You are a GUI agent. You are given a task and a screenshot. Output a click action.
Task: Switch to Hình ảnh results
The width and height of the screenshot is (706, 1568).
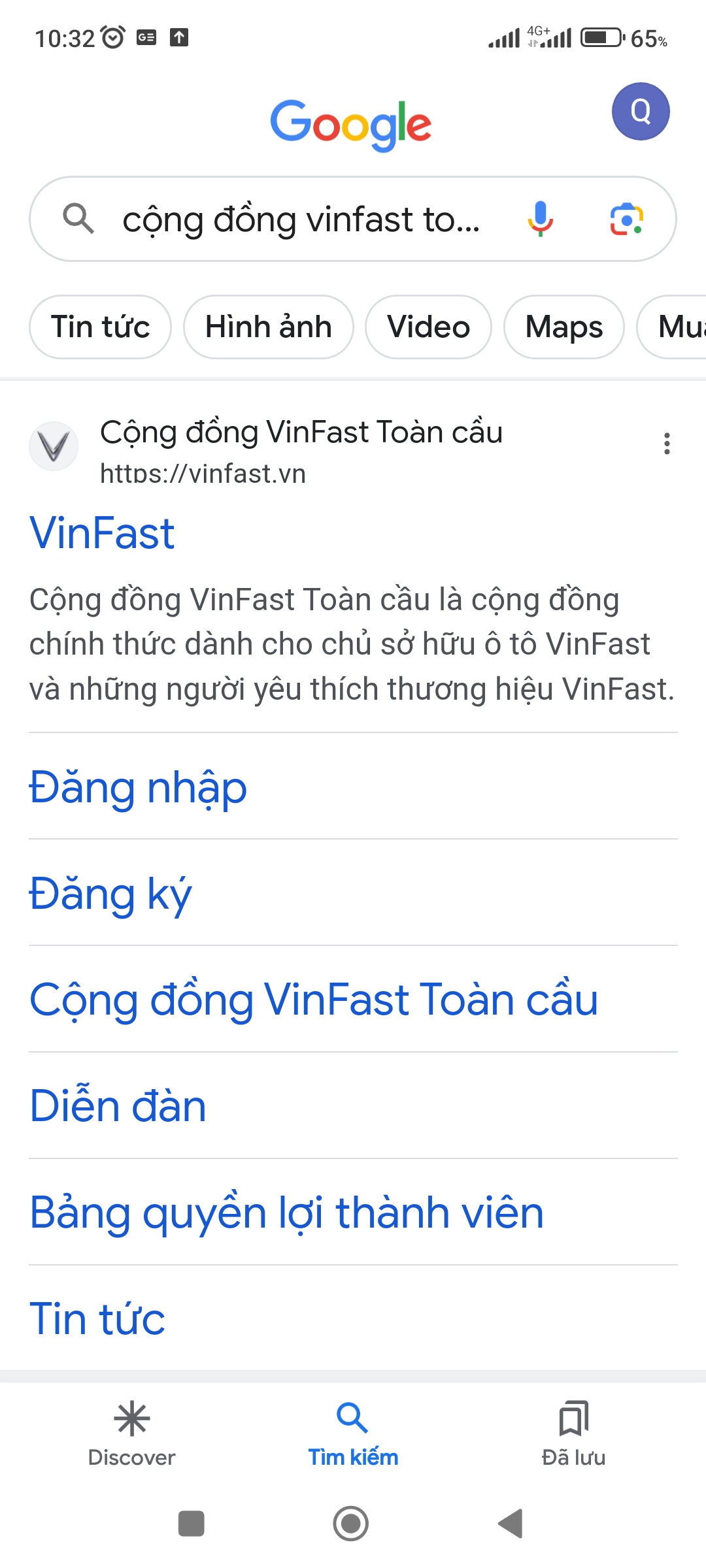268,327
